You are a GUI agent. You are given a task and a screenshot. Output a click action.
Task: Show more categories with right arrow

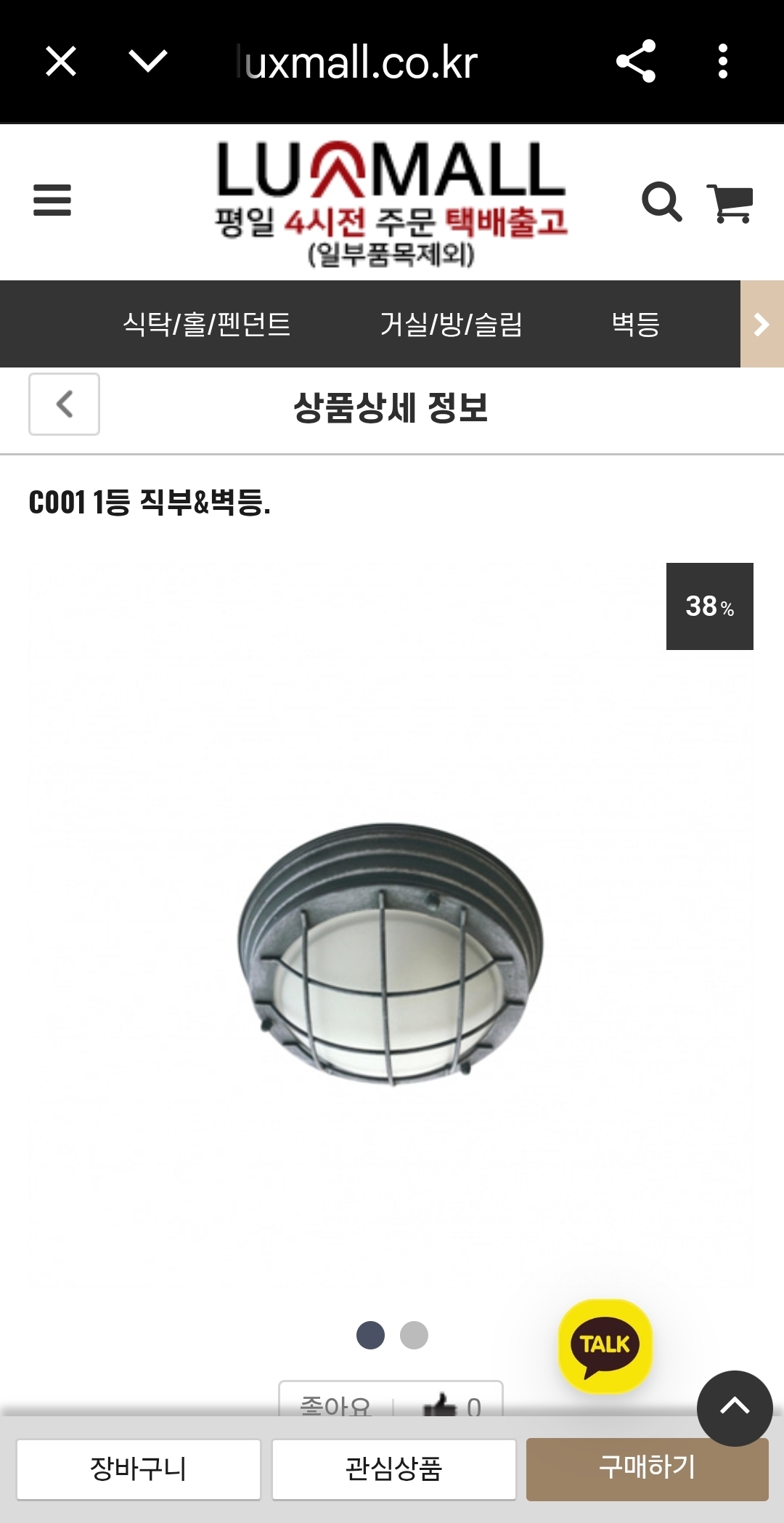tap(761, 324)
